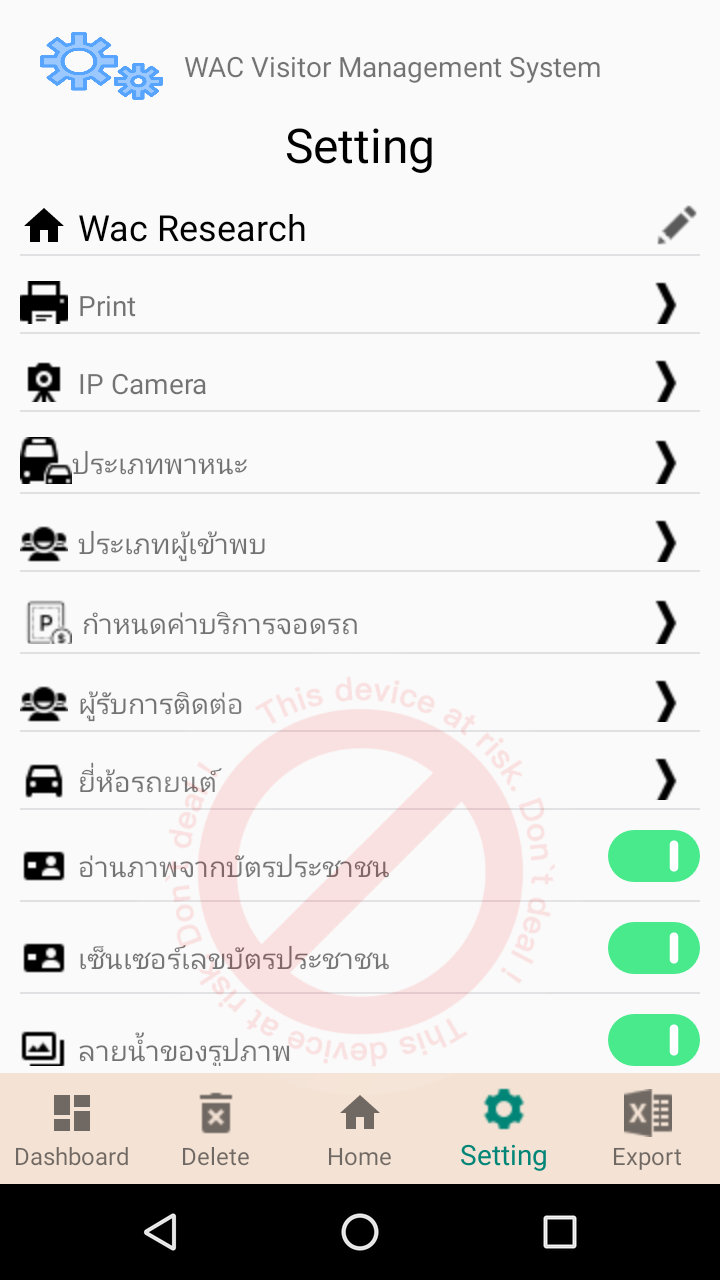Screen dimensions: 720x1280
Task: Turn off ลายน้ำของรูปภาพ switch
Action: pyautogui.click(x=654, y=1040)
